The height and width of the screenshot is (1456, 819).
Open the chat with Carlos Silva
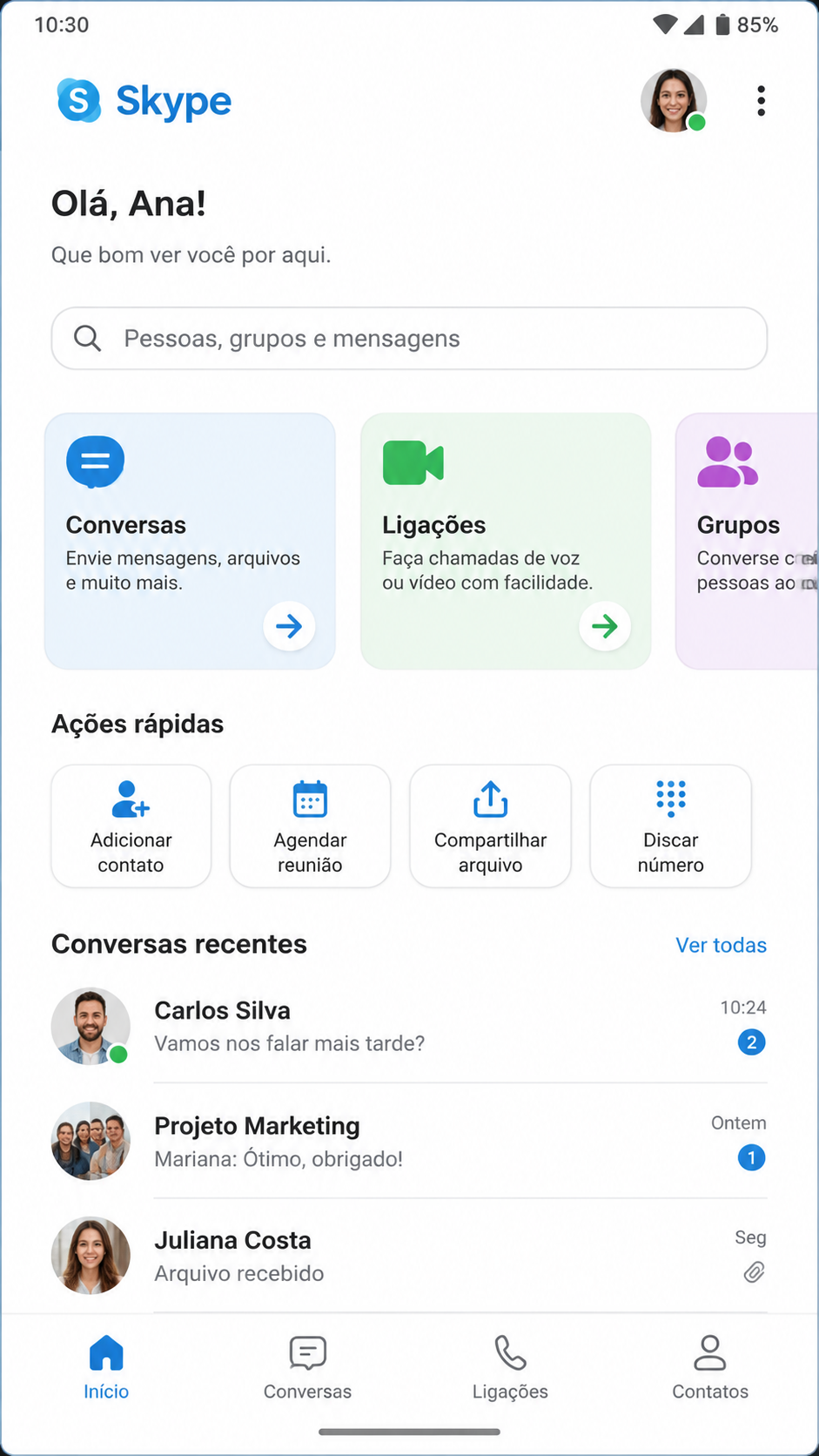coord(409,1026)
